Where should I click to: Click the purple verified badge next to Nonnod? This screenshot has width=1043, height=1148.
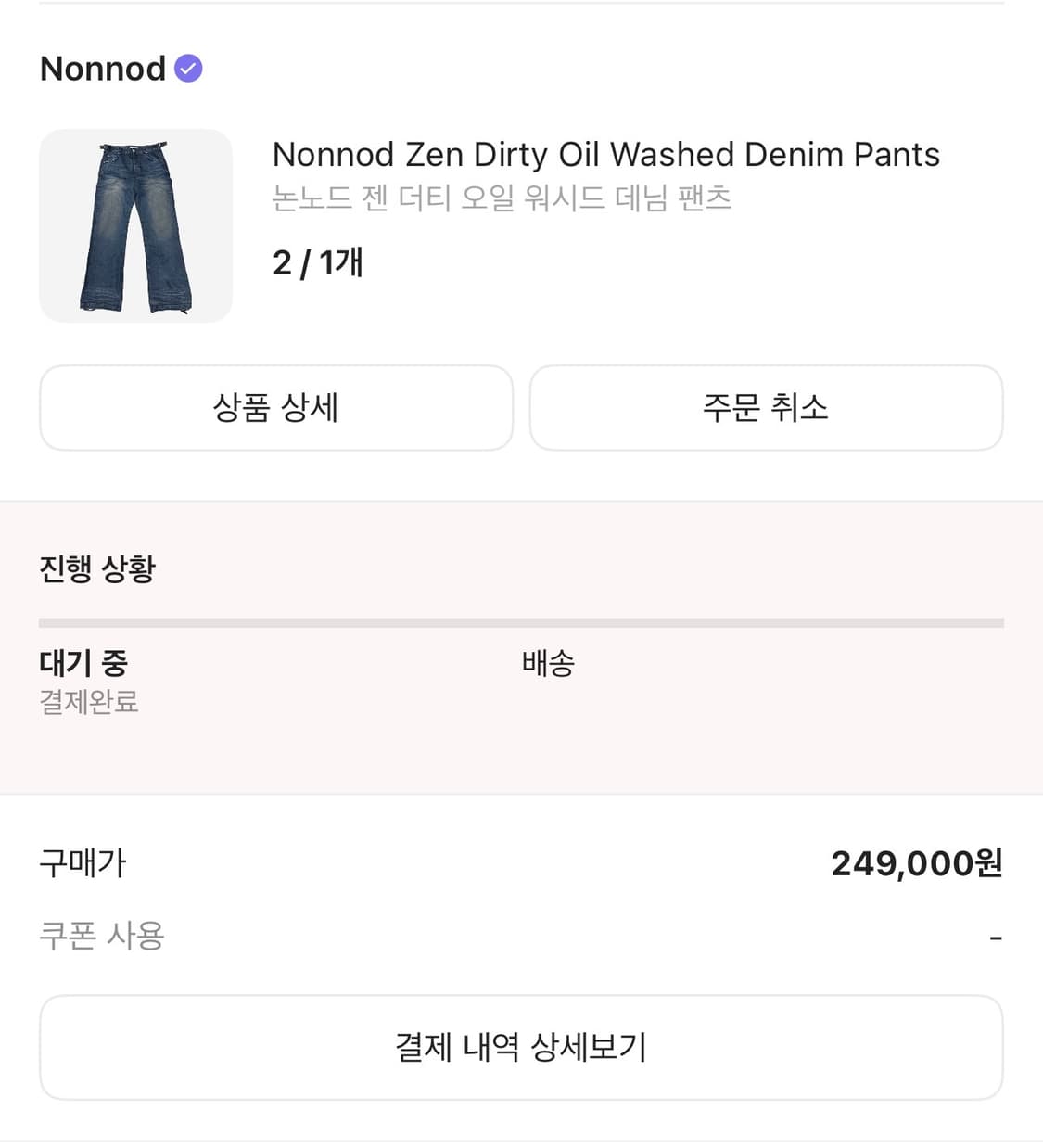coord(188,68)
